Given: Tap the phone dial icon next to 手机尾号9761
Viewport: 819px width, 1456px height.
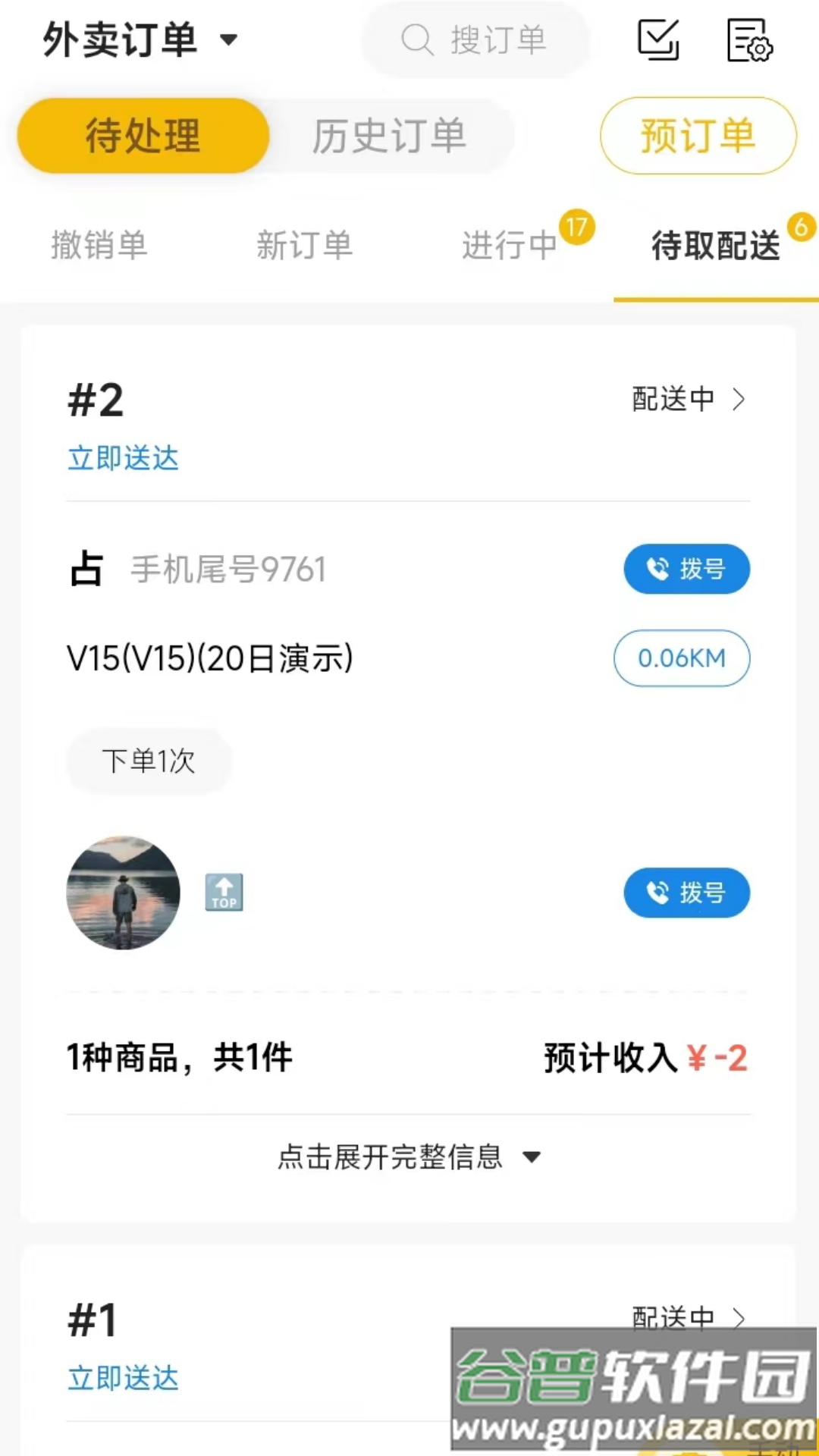Looking at the screenshot, I should [x=686, y=569].
